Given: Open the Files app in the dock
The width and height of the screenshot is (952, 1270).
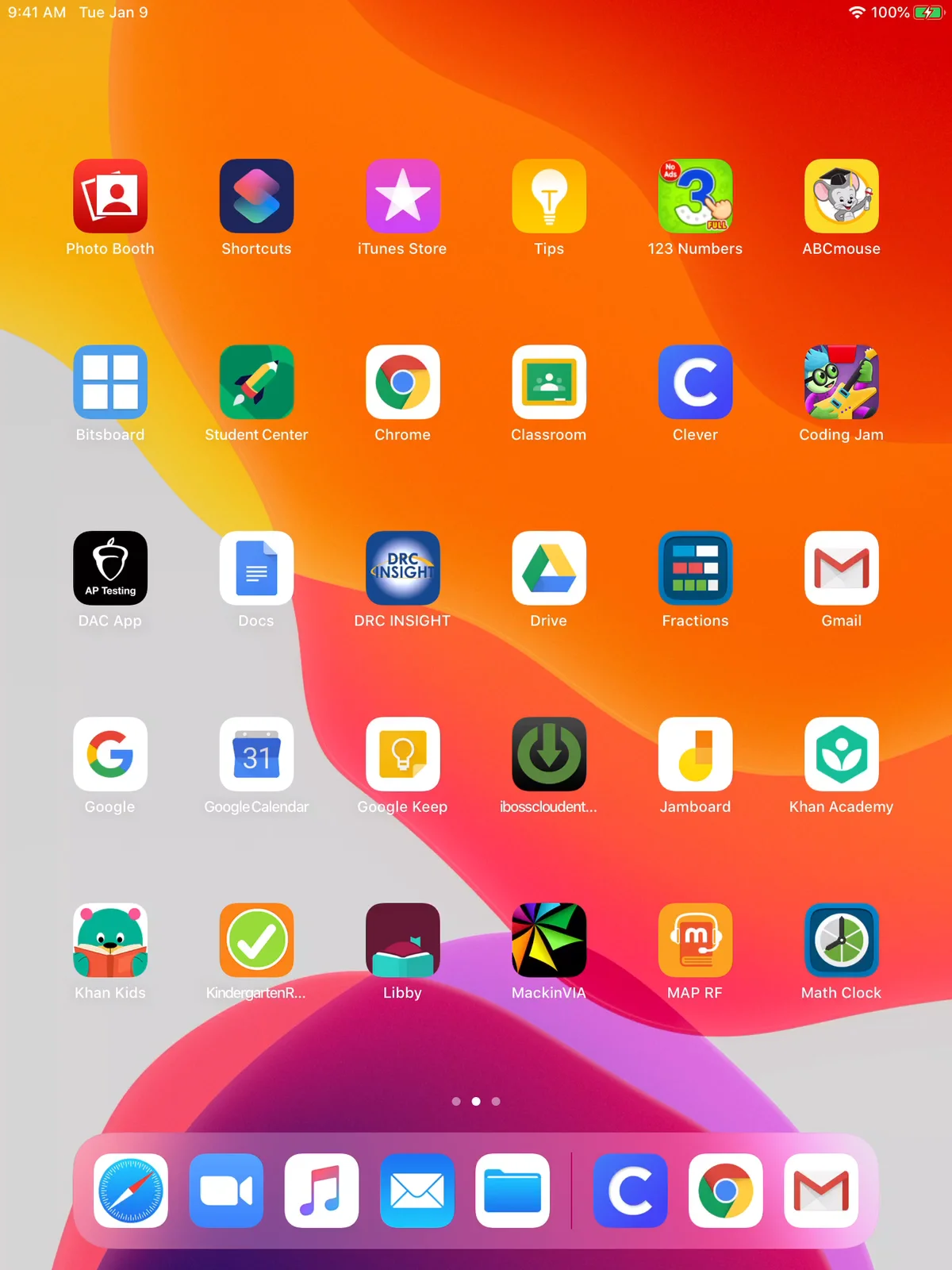Looking at the screenshot, I should click(512, 1191).
